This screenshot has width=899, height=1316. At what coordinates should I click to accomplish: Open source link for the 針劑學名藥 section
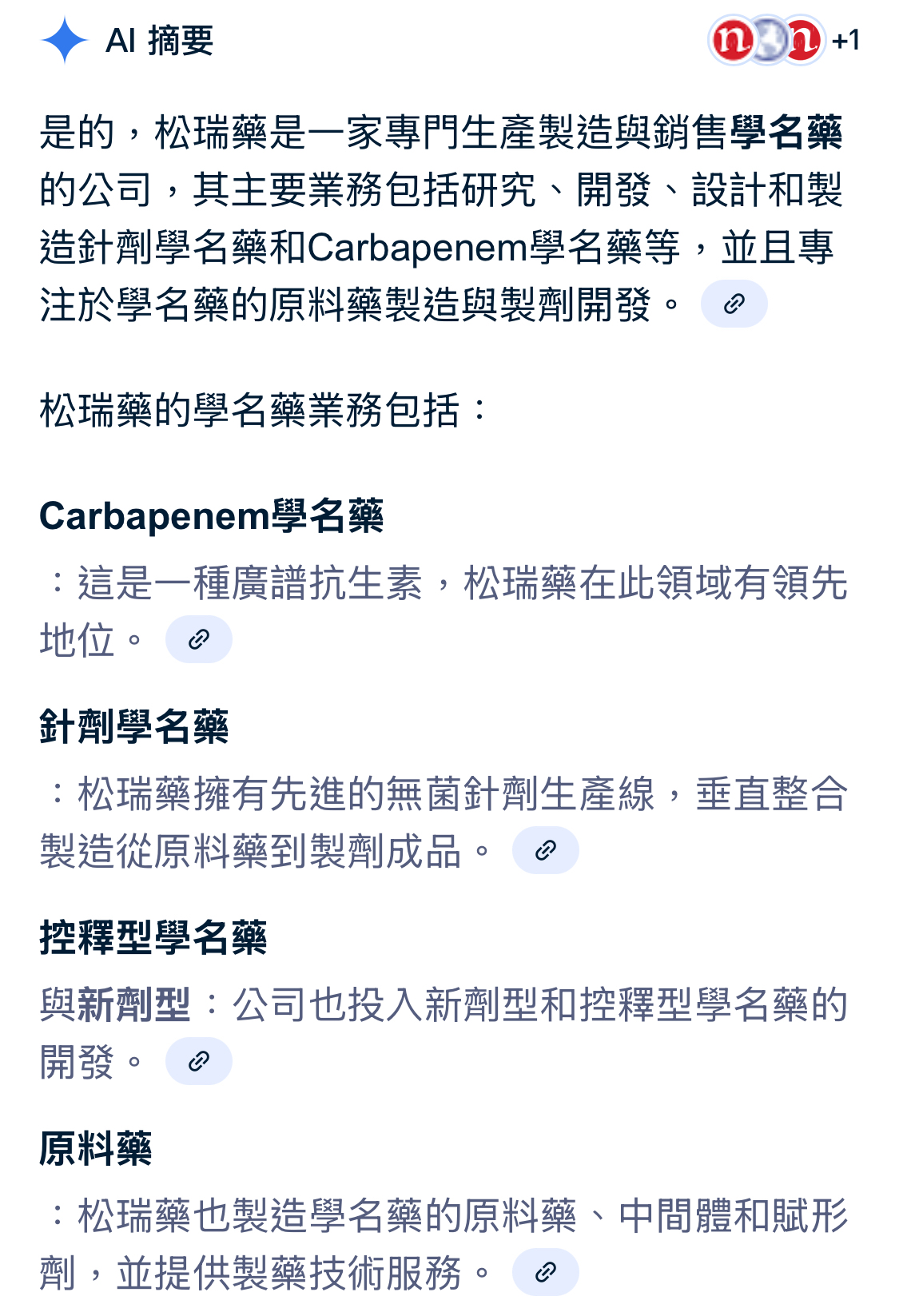tap(545, 850)
